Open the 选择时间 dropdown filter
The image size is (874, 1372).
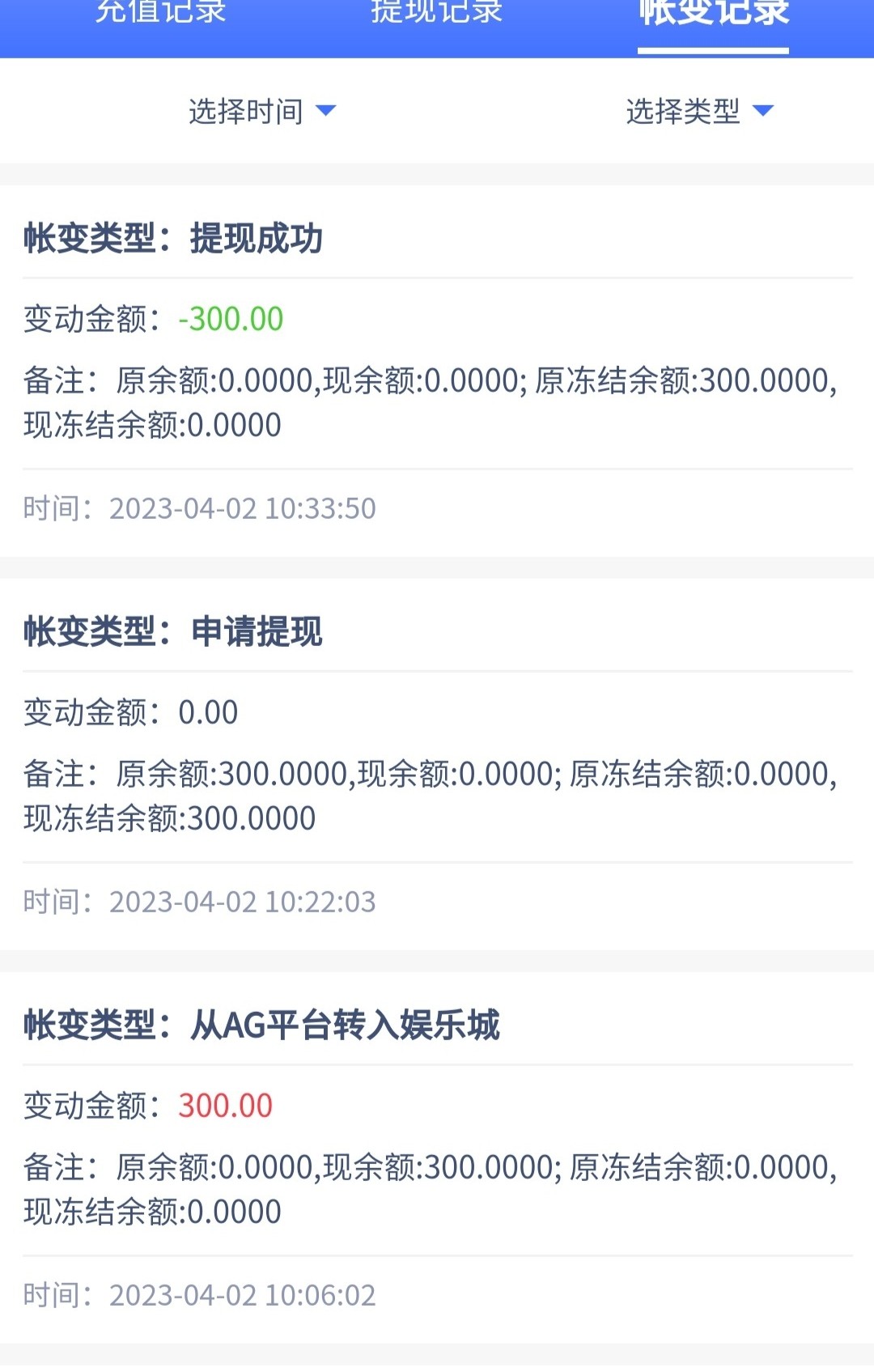(x=261, y=112)
